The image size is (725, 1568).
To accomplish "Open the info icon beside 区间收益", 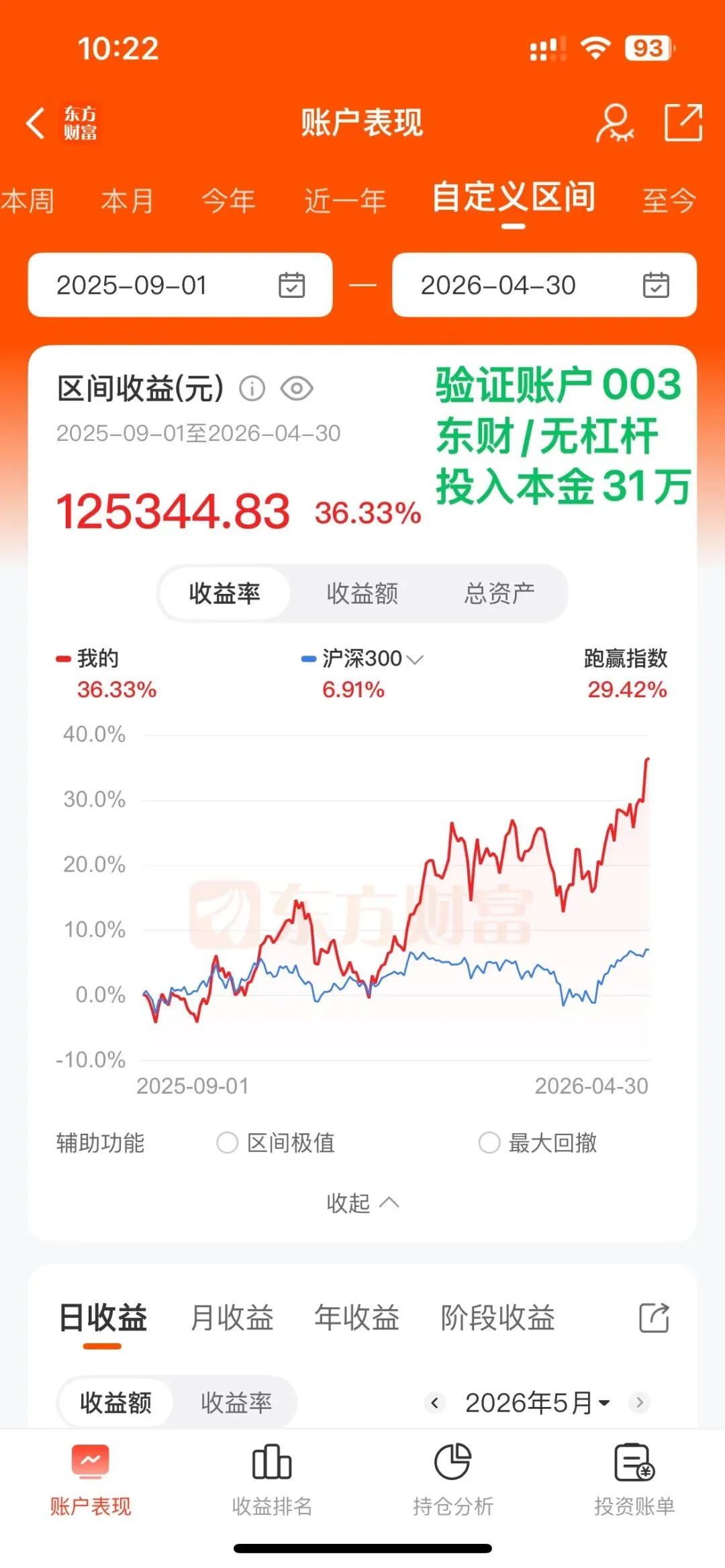I will tap(252, 388).
